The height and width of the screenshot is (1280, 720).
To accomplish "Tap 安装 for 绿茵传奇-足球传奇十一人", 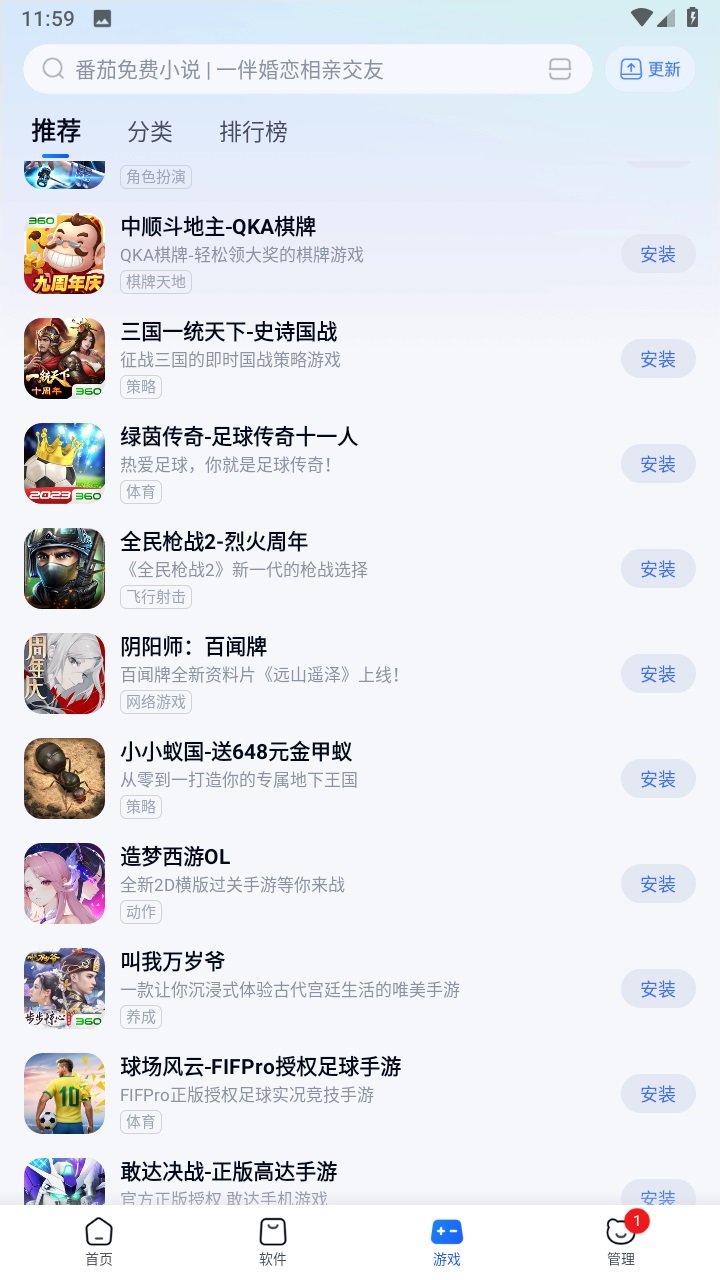I will tap(658, 464).
